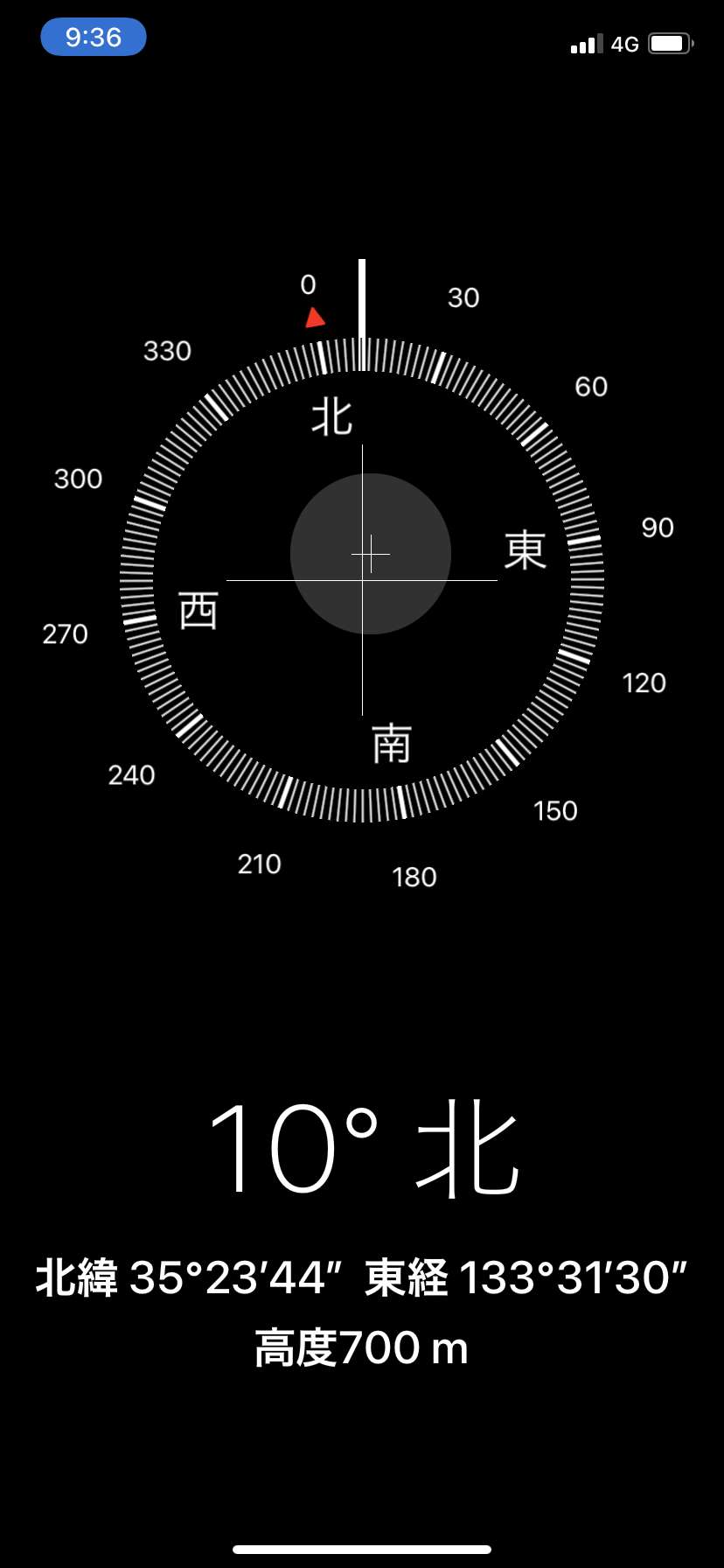Image resolution: width=724 pixels, height=1568 pixels.
Task: Tap the compass dial to lock the bearing
Action: point(362,580)
